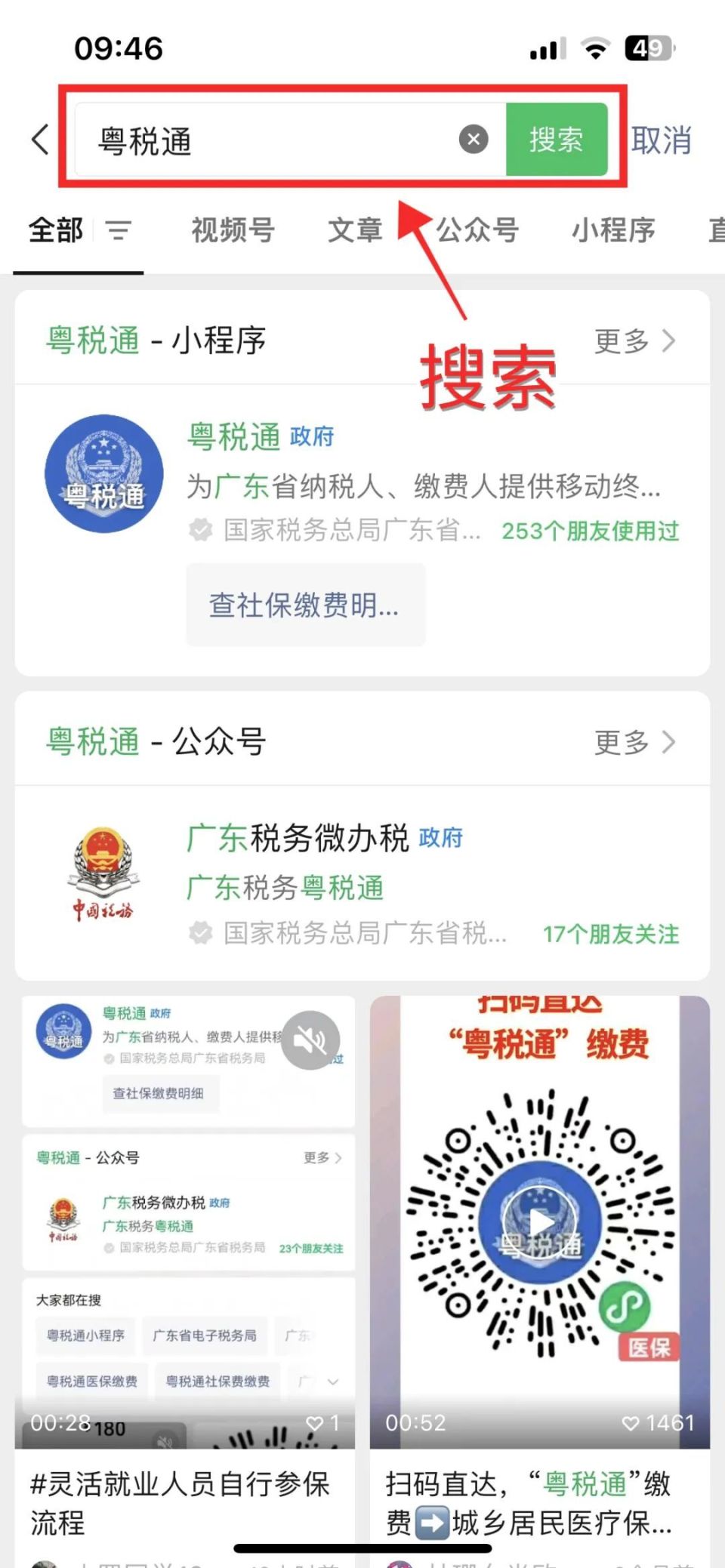The width and height of the screenshot is (725, 1568).
Task: Switch to the 公众号 tab
Action: (x=477, y=230)
